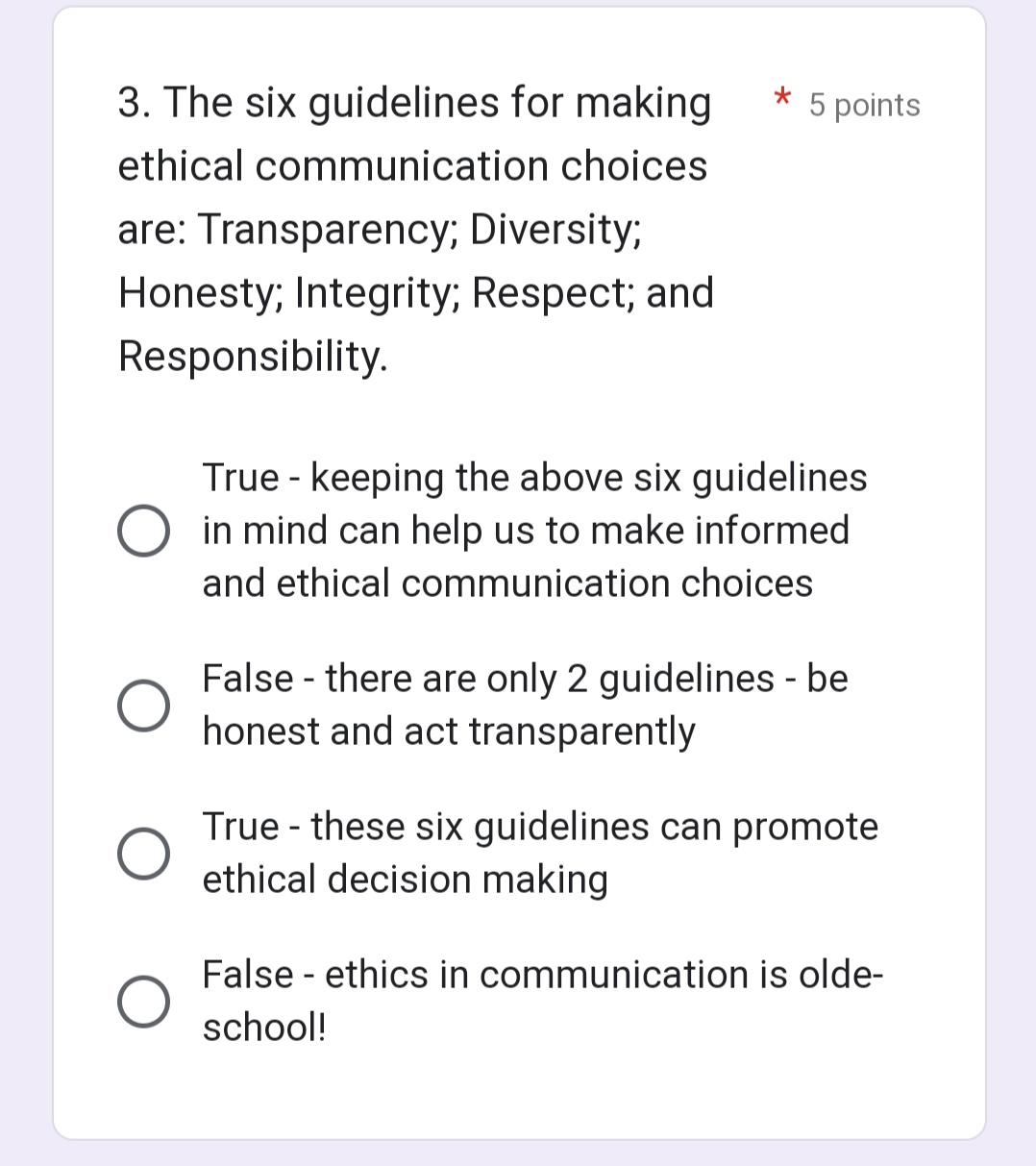Select True - promotes ethical decision making

[x=141, y=853]
